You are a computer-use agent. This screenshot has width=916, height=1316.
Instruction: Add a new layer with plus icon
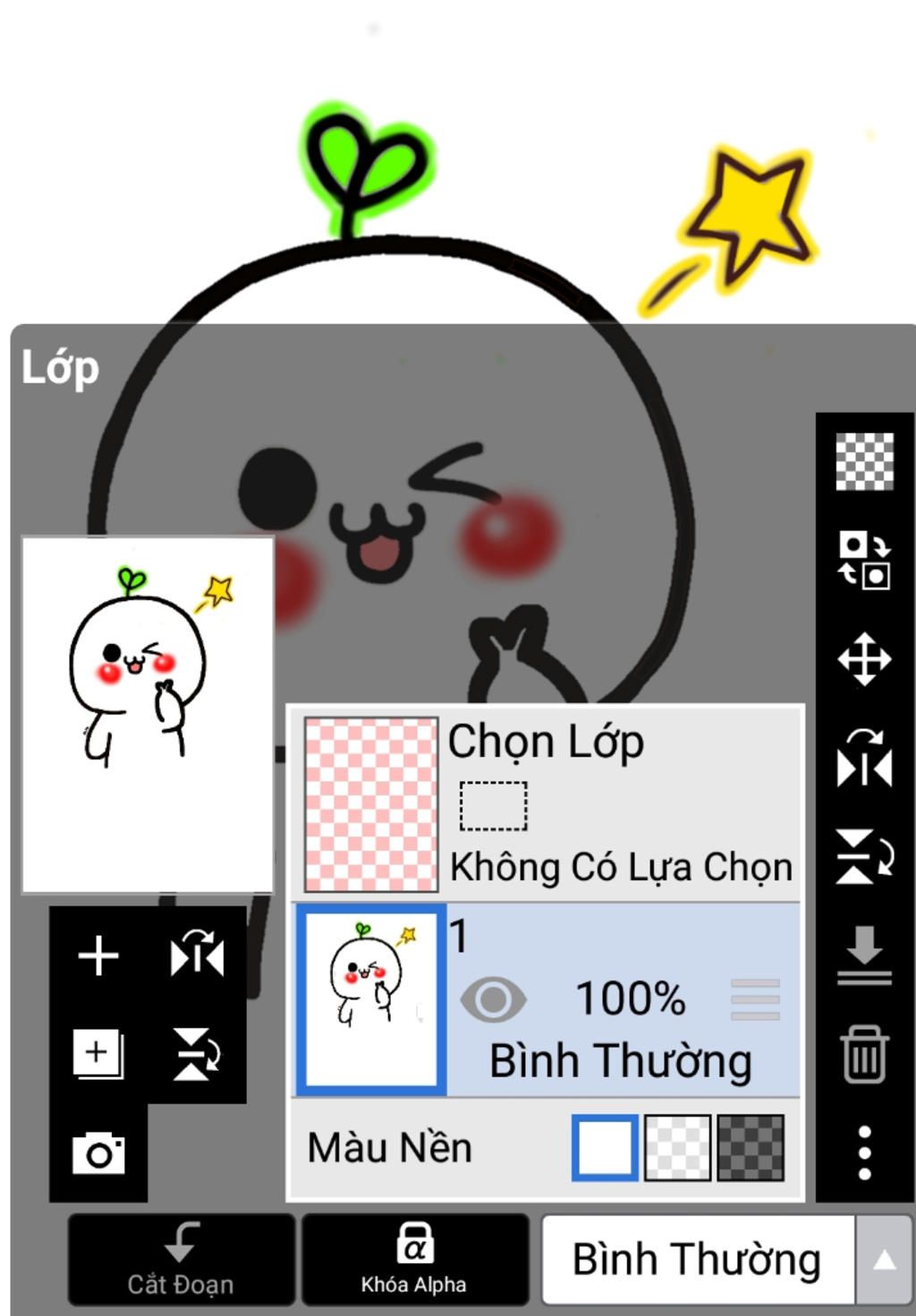(x=98, y=955)
